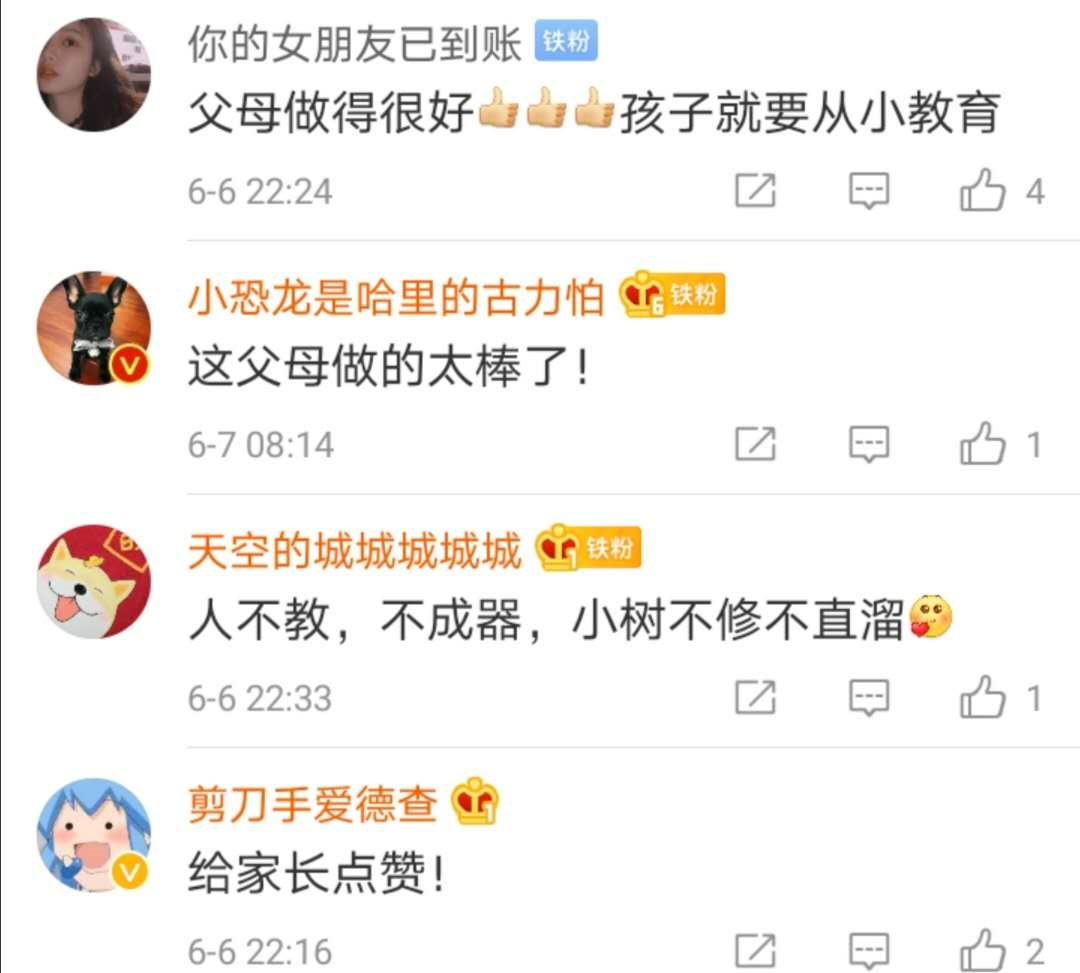The width and height of the screenshot is (1080, 973).
Task: Repost the comment from 你的女朋友已到账
Action: pyautogui.click(x=755, y=190)
